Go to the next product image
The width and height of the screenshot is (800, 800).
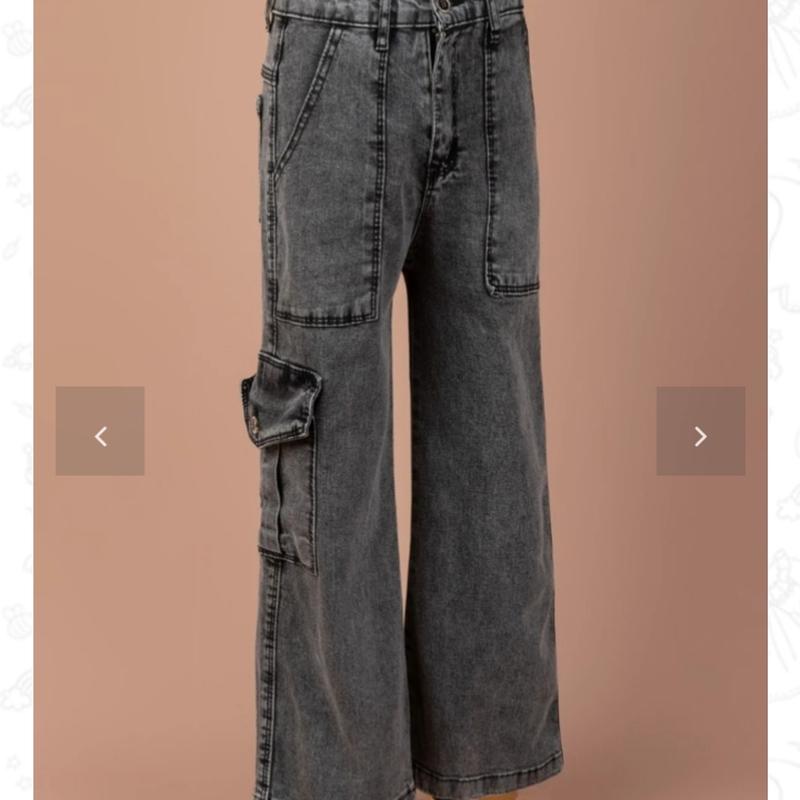point(700,431)
